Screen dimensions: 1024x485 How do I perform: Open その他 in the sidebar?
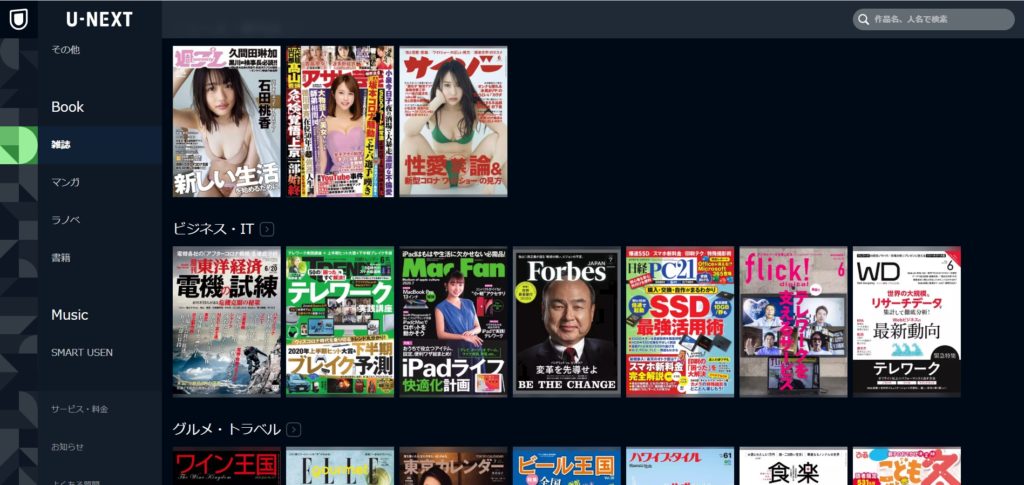pyautogui.click(x=66, y=49)
